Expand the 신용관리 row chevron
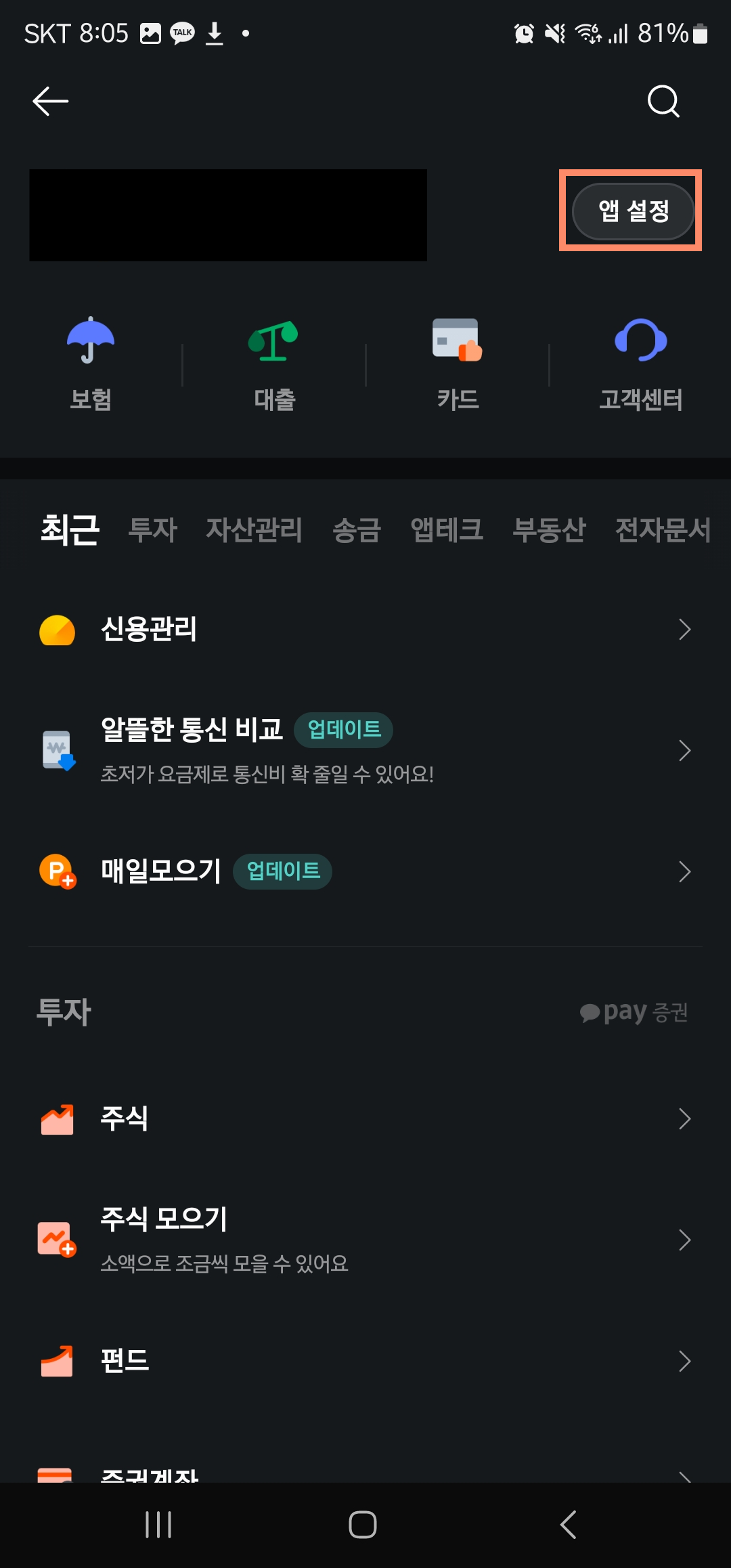Viewport: 731px width, 1568px height. 684,630
